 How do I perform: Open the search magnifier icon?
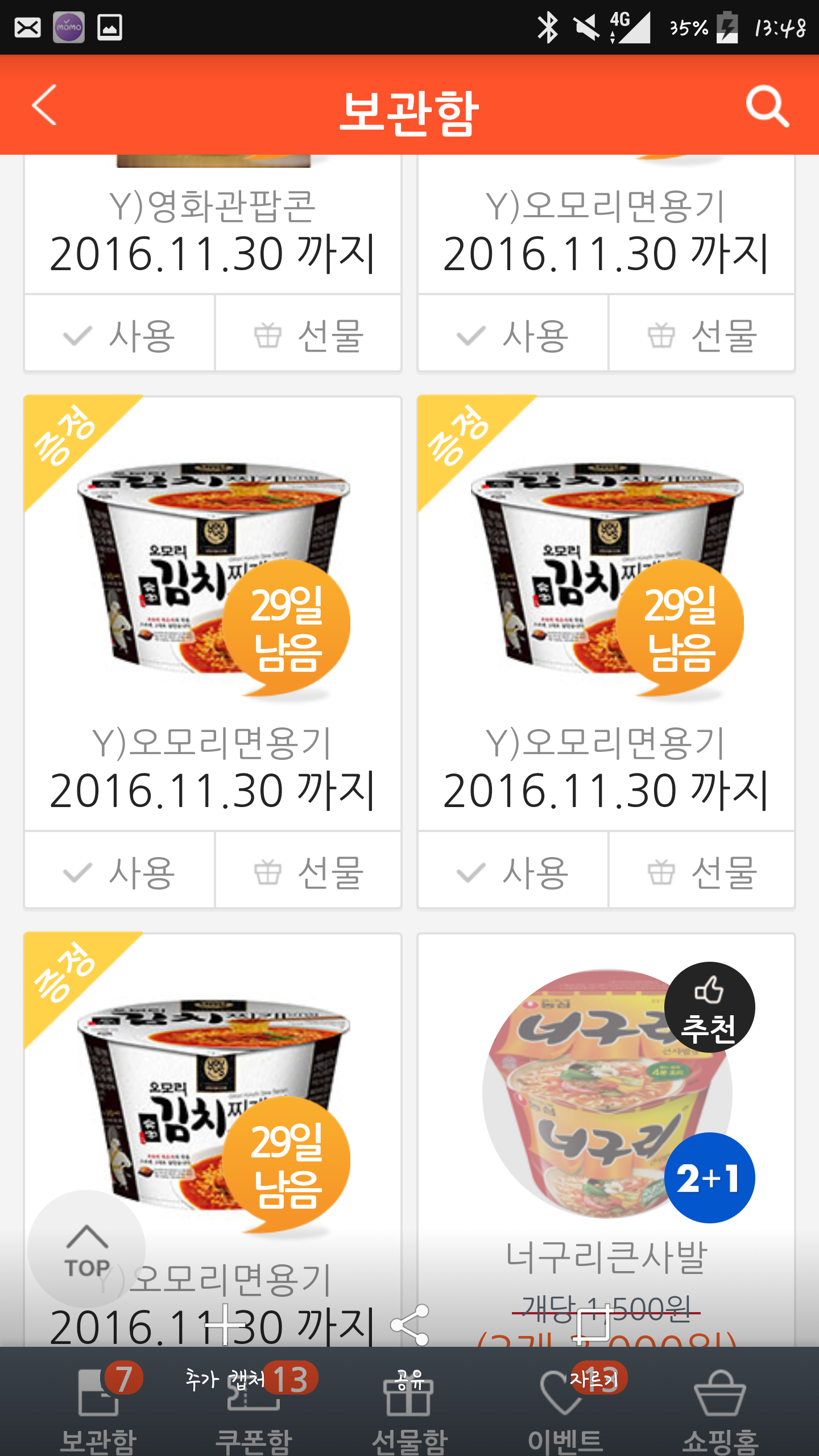(x=767, y=106)
